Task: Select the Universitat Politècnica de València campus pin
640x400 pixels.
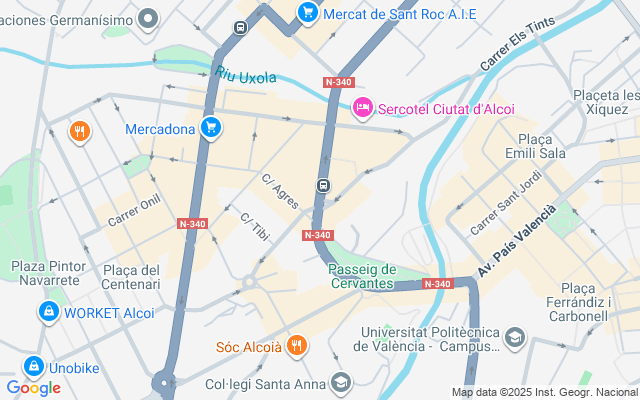Action: pos(515,338)
